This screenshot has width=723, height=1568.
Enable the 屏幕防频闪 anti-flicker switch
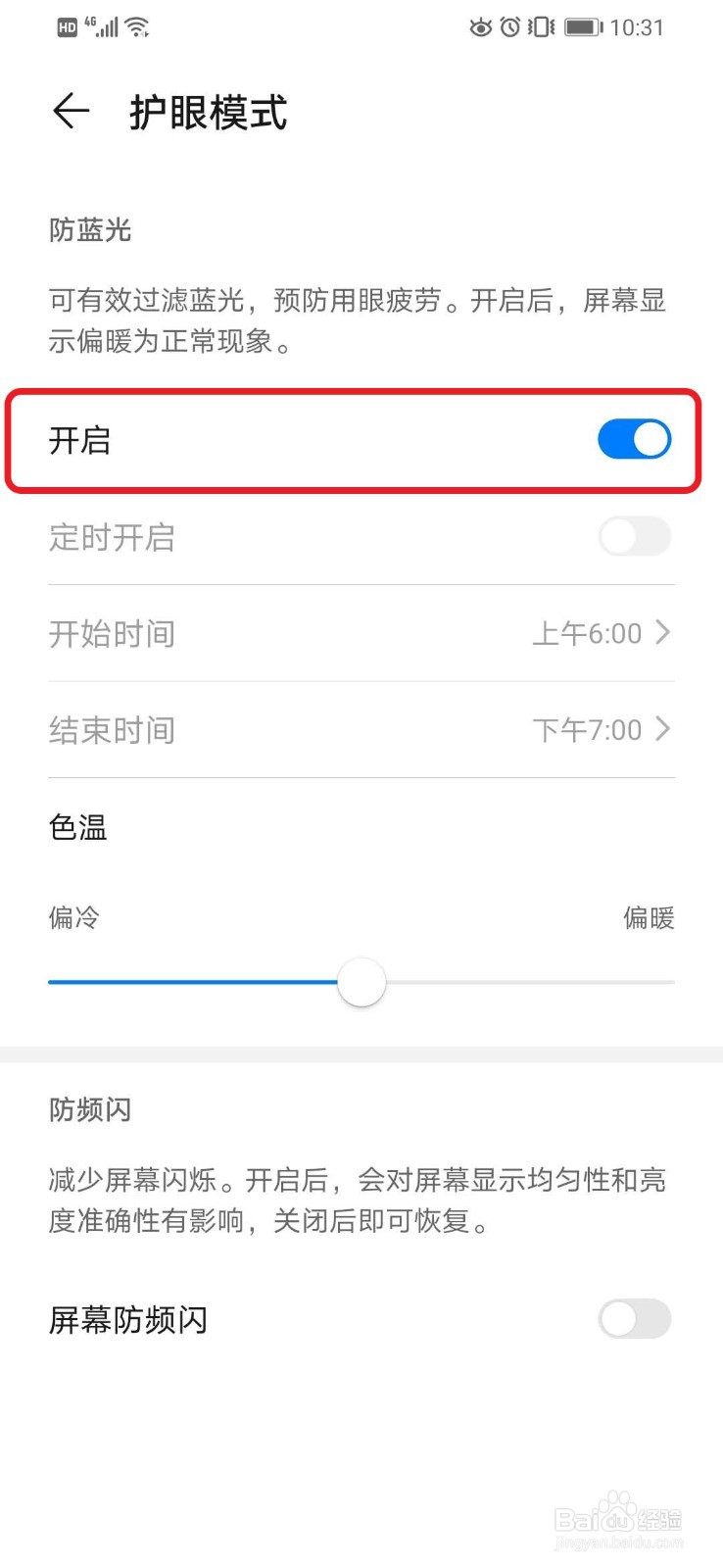(633, 1320)
